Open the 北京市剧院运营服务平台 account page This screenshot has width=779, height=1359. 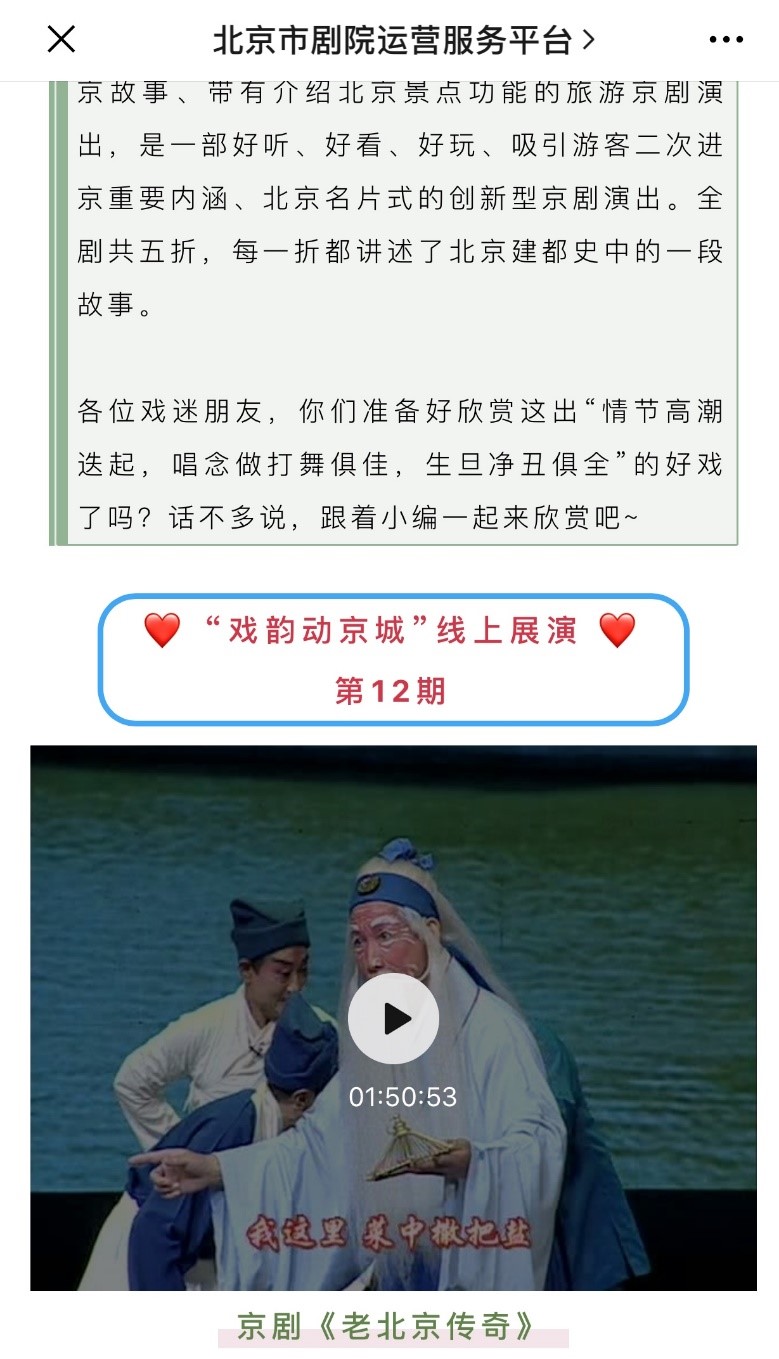click(x=404, y=40)
